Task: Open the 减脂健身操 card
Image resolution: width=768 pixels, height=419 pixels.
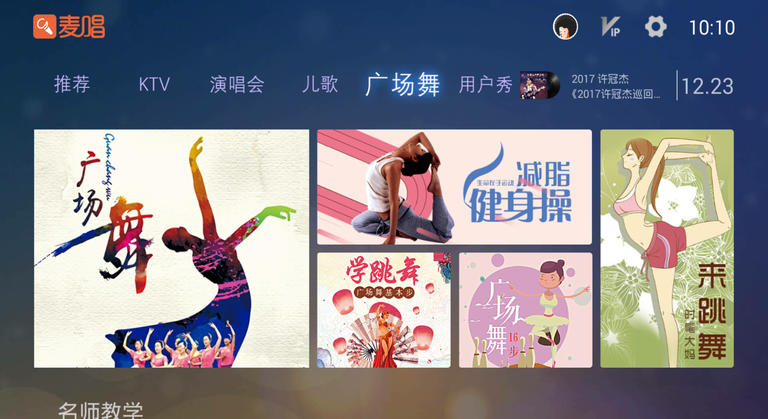Action: (x=454, y=187)
